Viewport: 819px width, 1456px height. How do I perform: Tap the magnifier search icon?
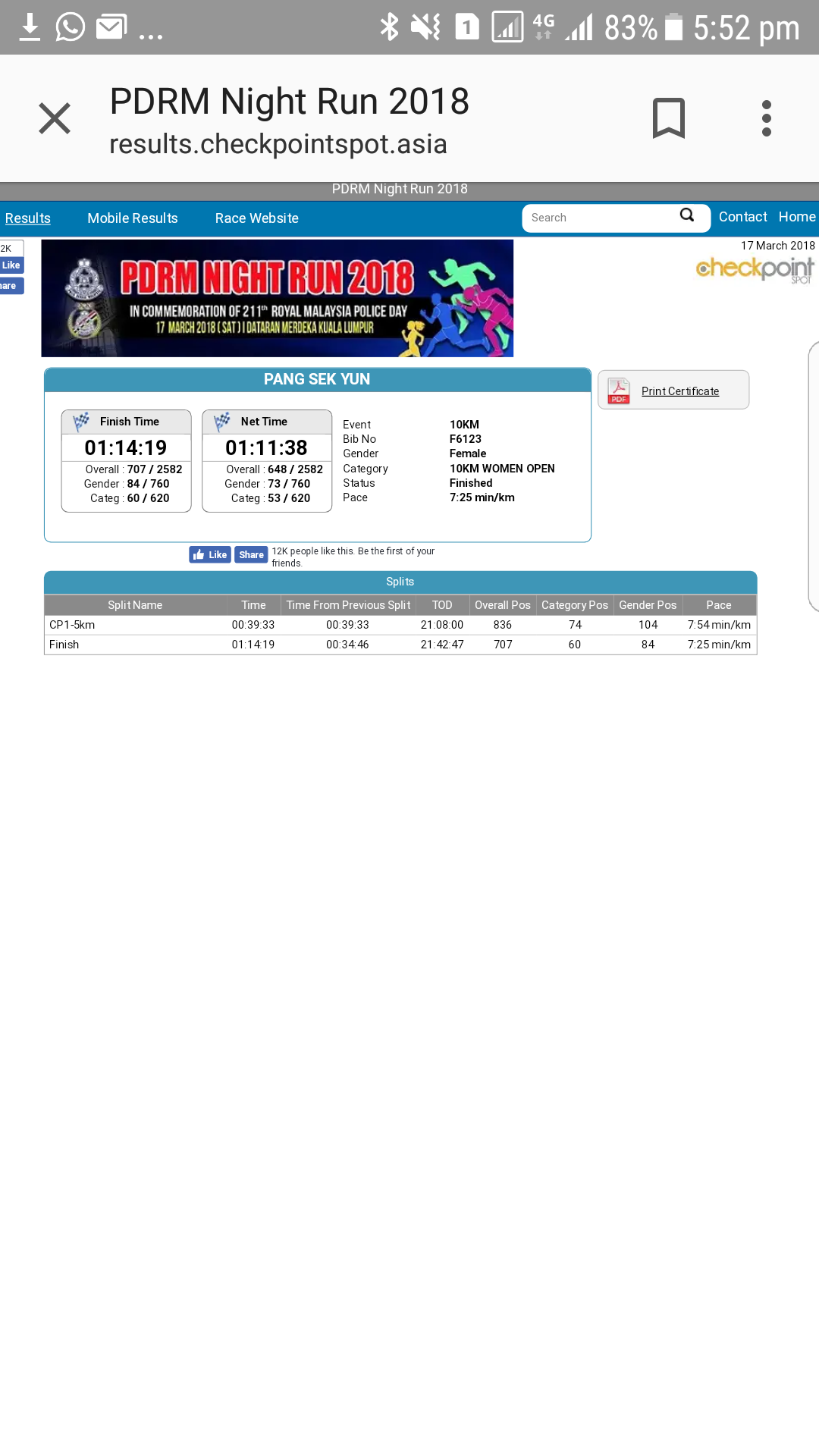coord(687,215)
